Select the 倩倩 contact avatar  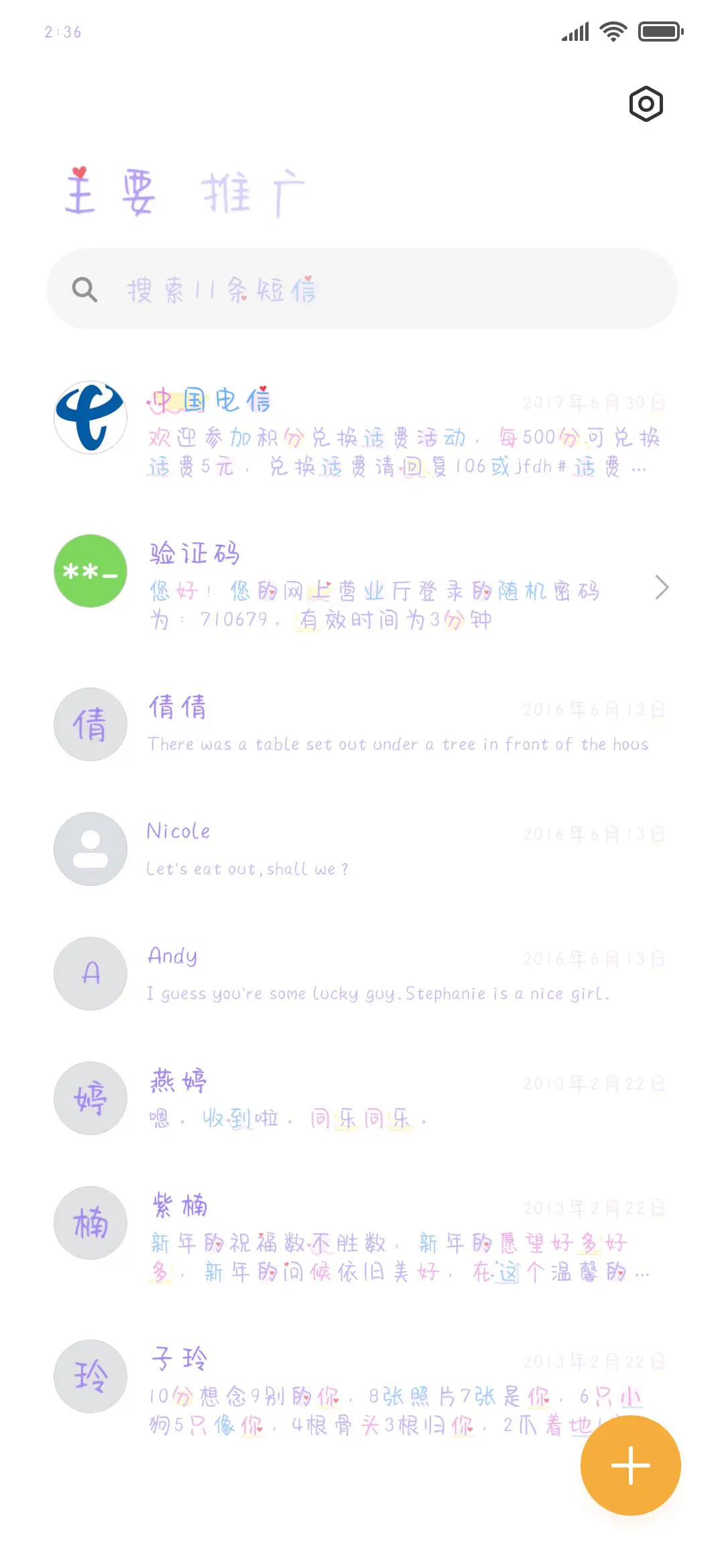(90, 724)
